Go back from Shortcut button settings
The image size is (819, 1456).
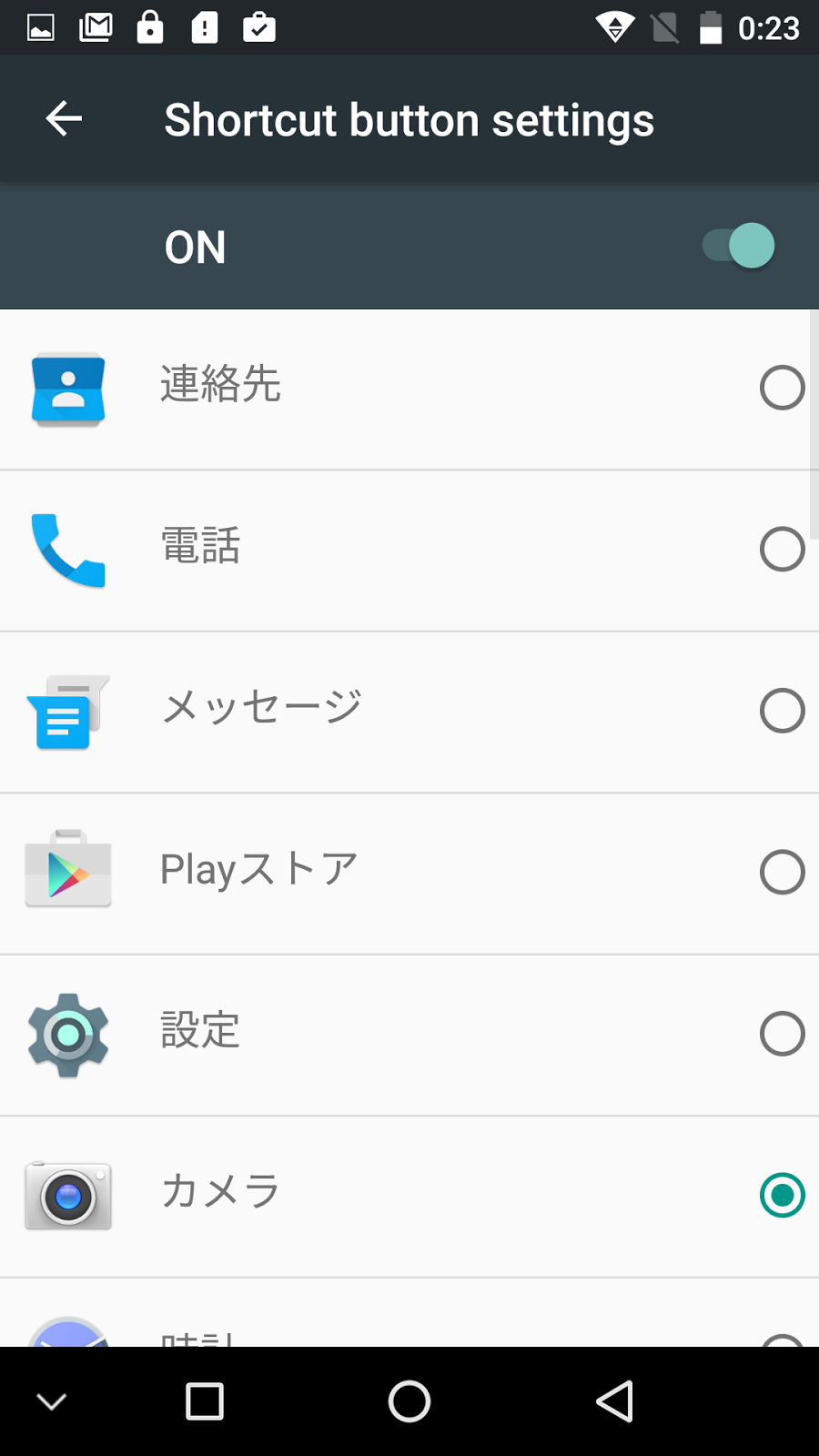64,119
